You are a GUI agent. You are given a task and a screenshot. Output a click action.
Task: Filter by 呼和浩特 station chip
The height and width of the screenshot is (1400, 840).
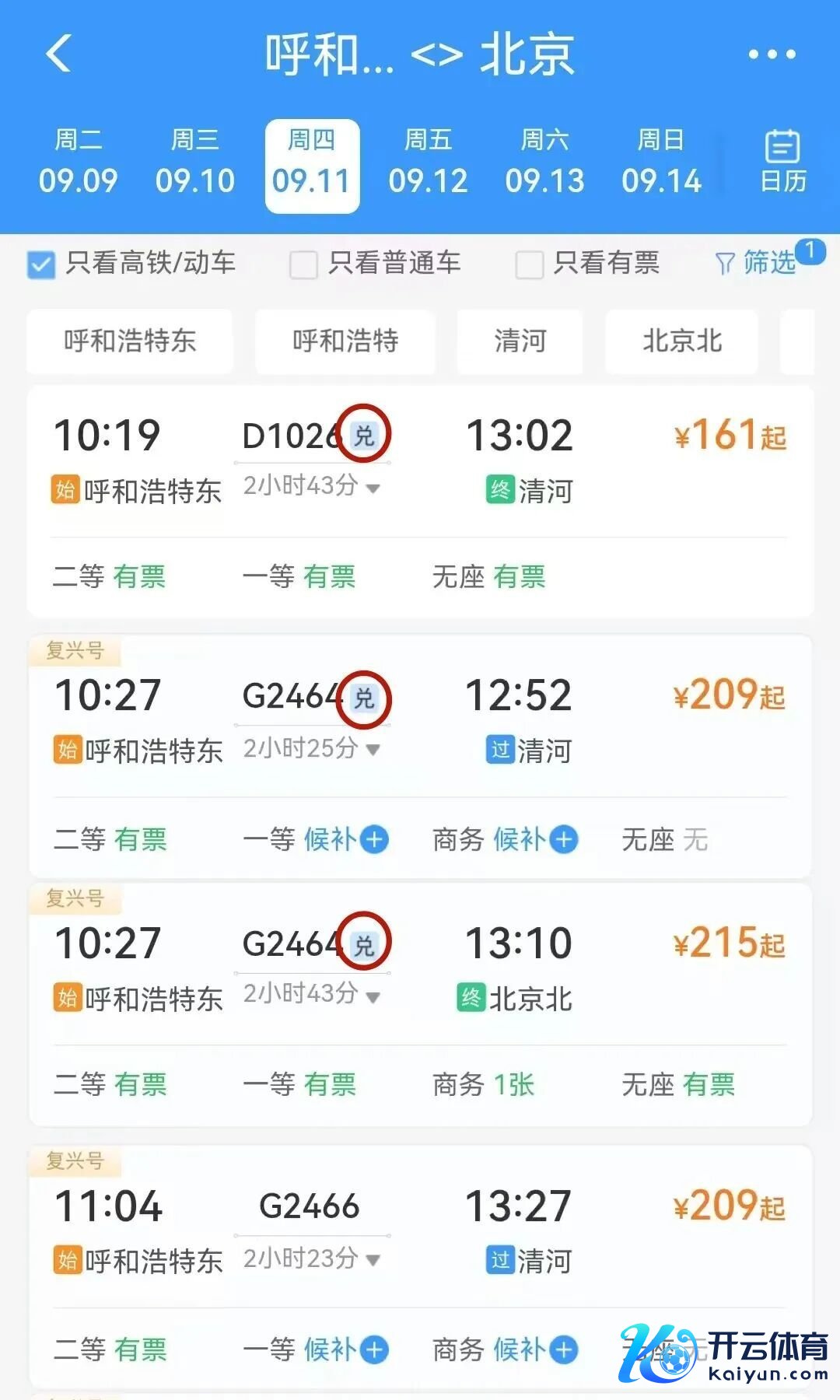pyautogui.click(x=345, y=341)
